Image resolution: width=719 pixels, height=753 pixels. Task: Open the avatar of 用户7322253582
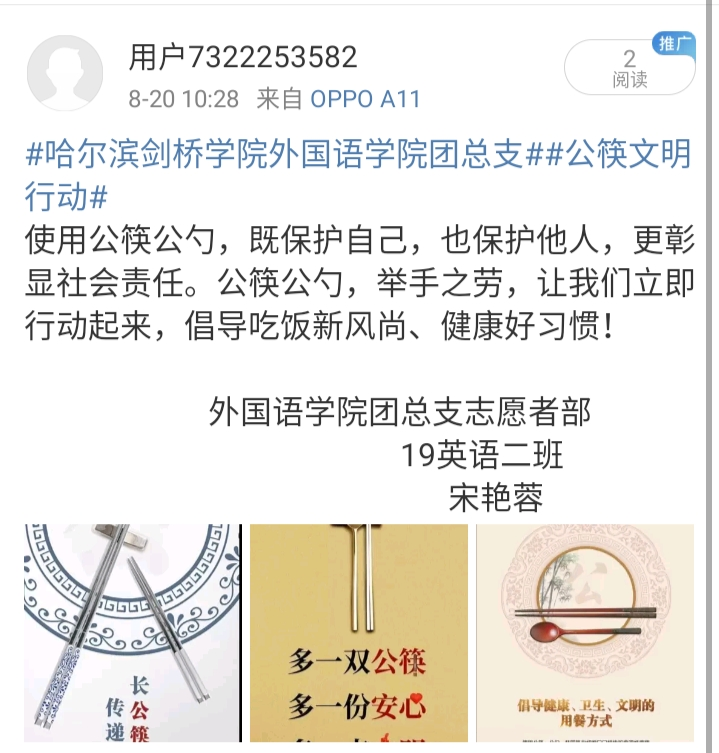click(x=65, y=73)
